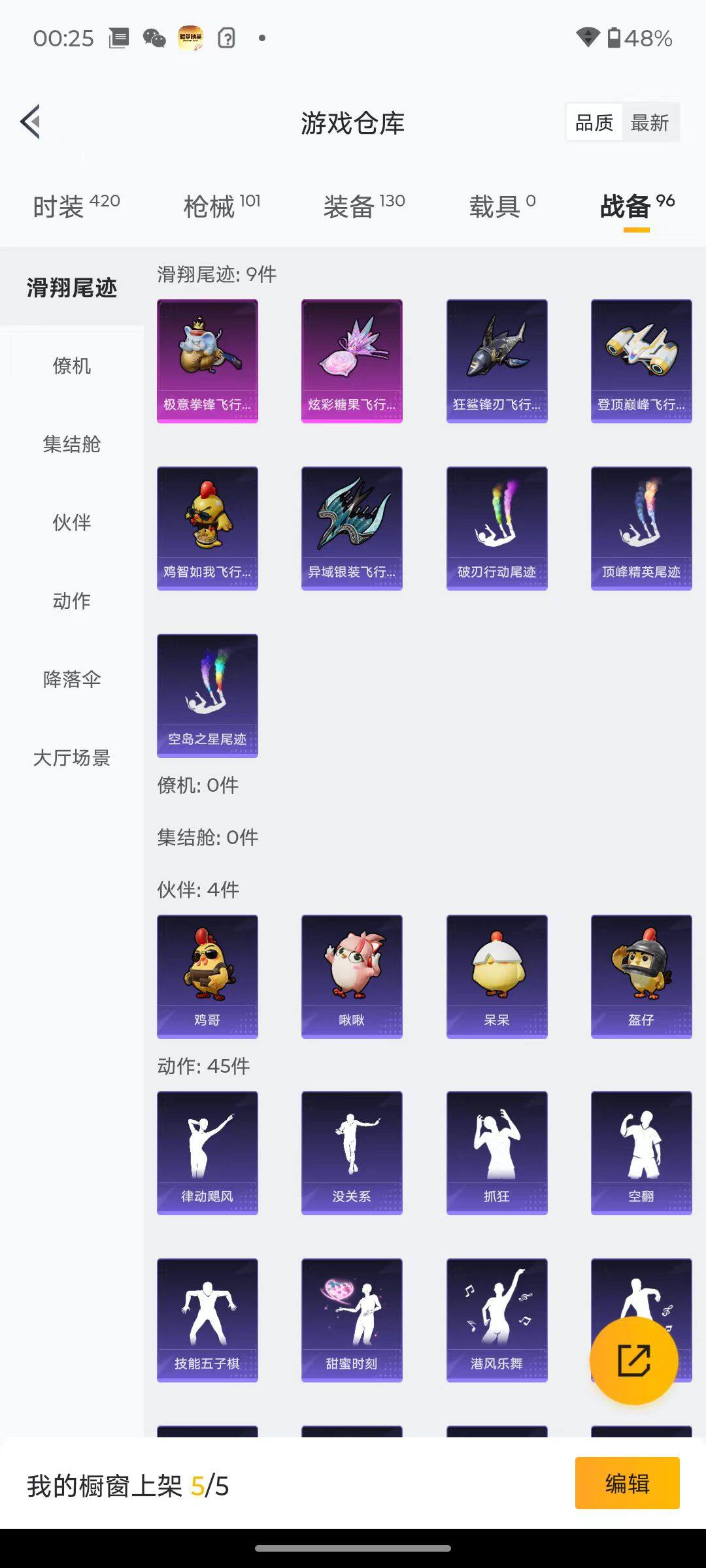Open the 载具 tab
Screen dimensions: 706x1568
coord(501,206)
